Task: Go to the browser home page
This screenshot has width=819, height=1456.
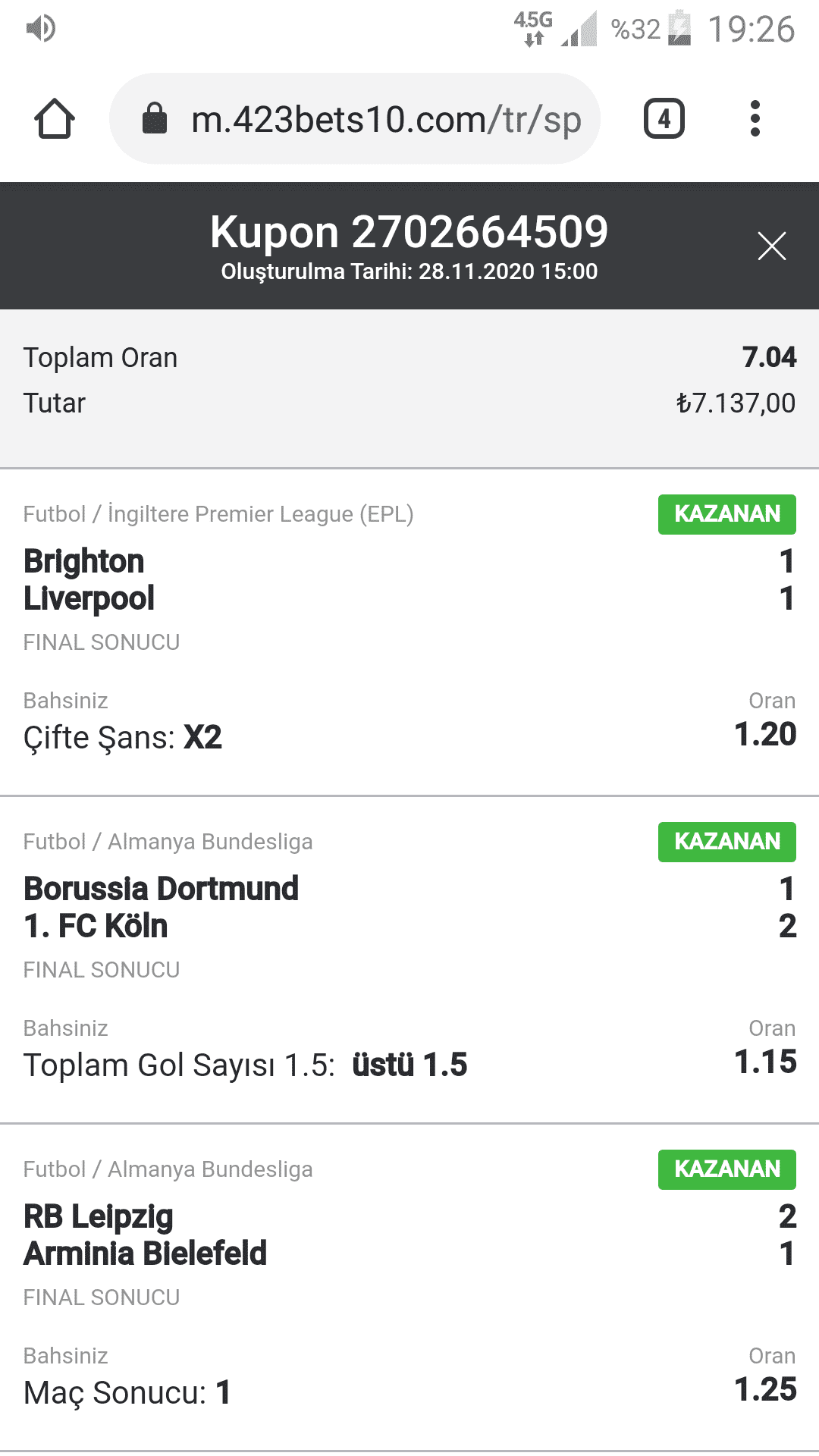Action: 55,119
